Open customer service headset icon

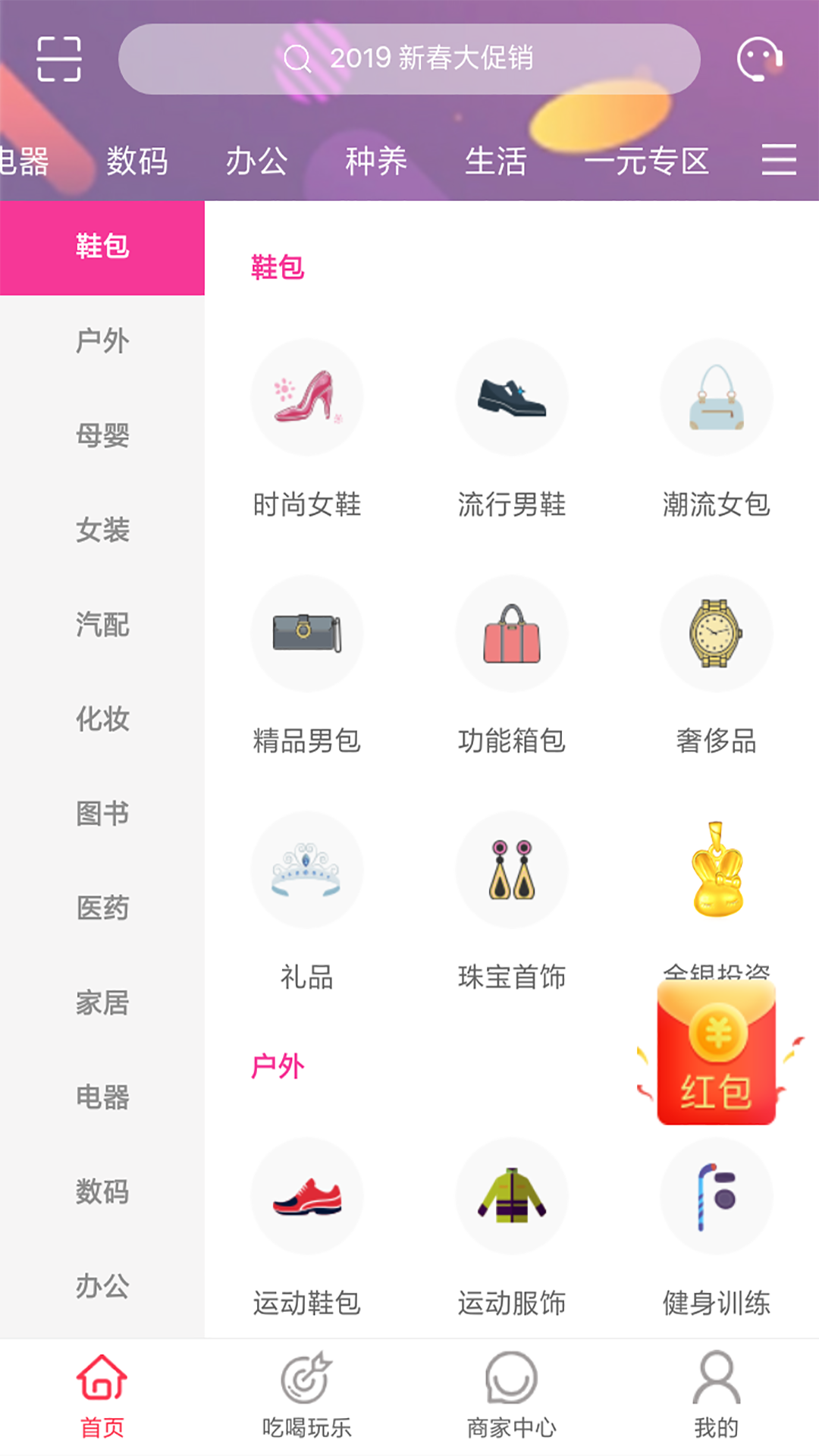pos(759,58)
